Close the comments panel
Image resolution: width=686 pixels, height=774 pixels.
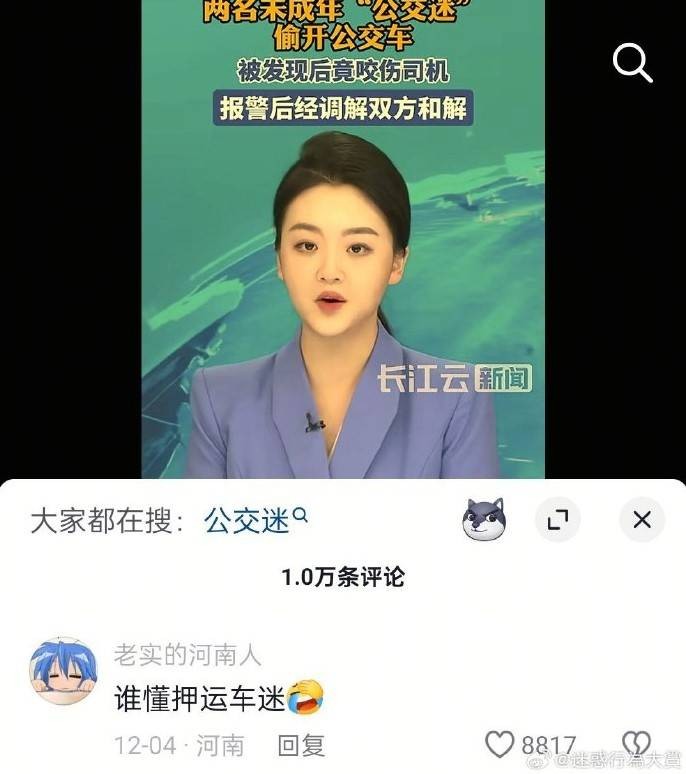(x=642, y=519)
